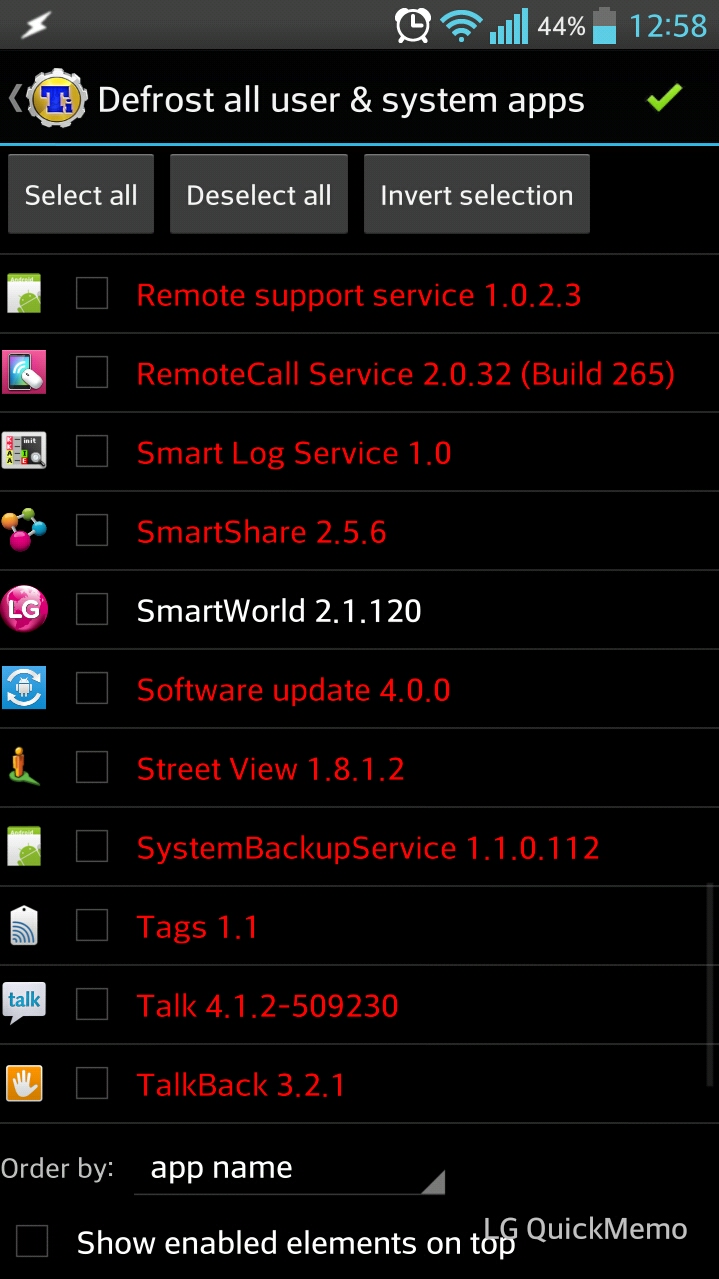Select Software update 4.0.0 checkbox
719x1279 pixels.
point(92,689)
